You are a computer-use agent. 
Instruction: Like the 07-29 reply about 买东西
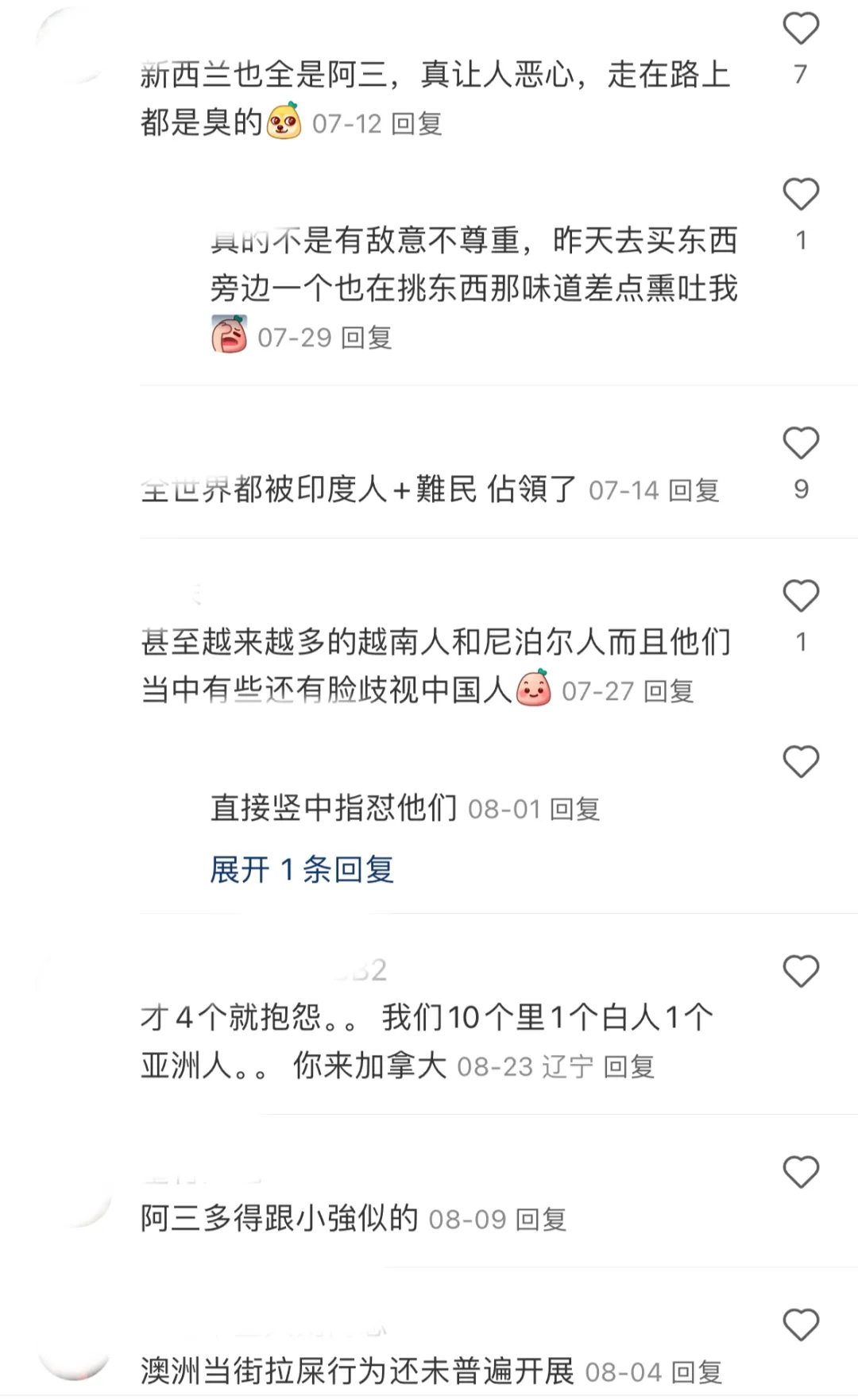[800, 195]
